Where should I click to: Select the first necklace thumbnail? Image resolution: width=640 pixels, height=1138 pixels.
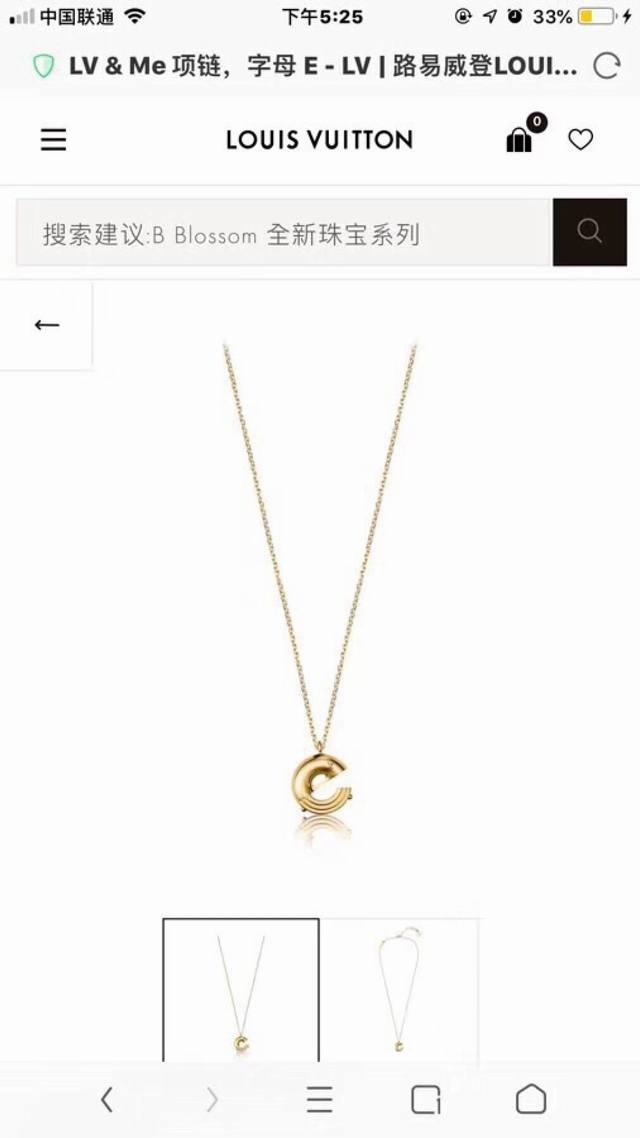241,990
